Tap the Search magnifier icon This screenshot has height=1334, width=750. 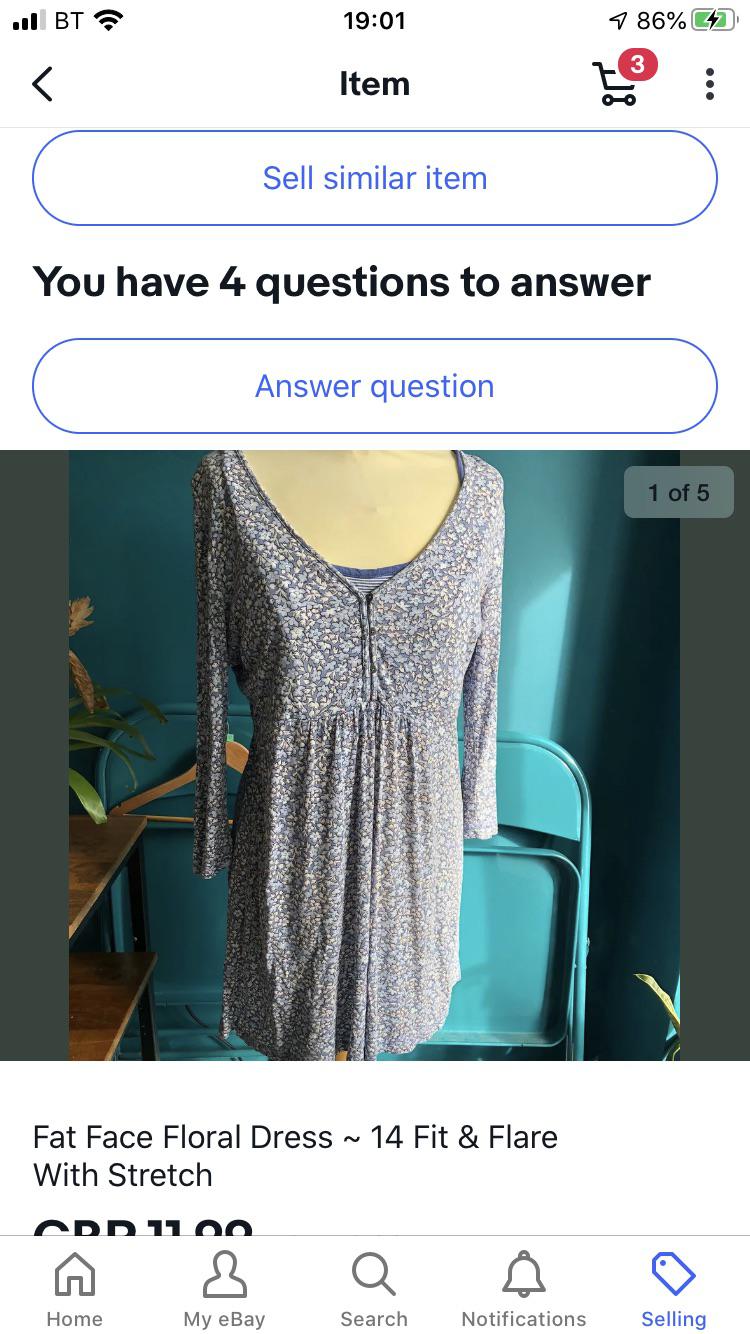click(373, 1287)
